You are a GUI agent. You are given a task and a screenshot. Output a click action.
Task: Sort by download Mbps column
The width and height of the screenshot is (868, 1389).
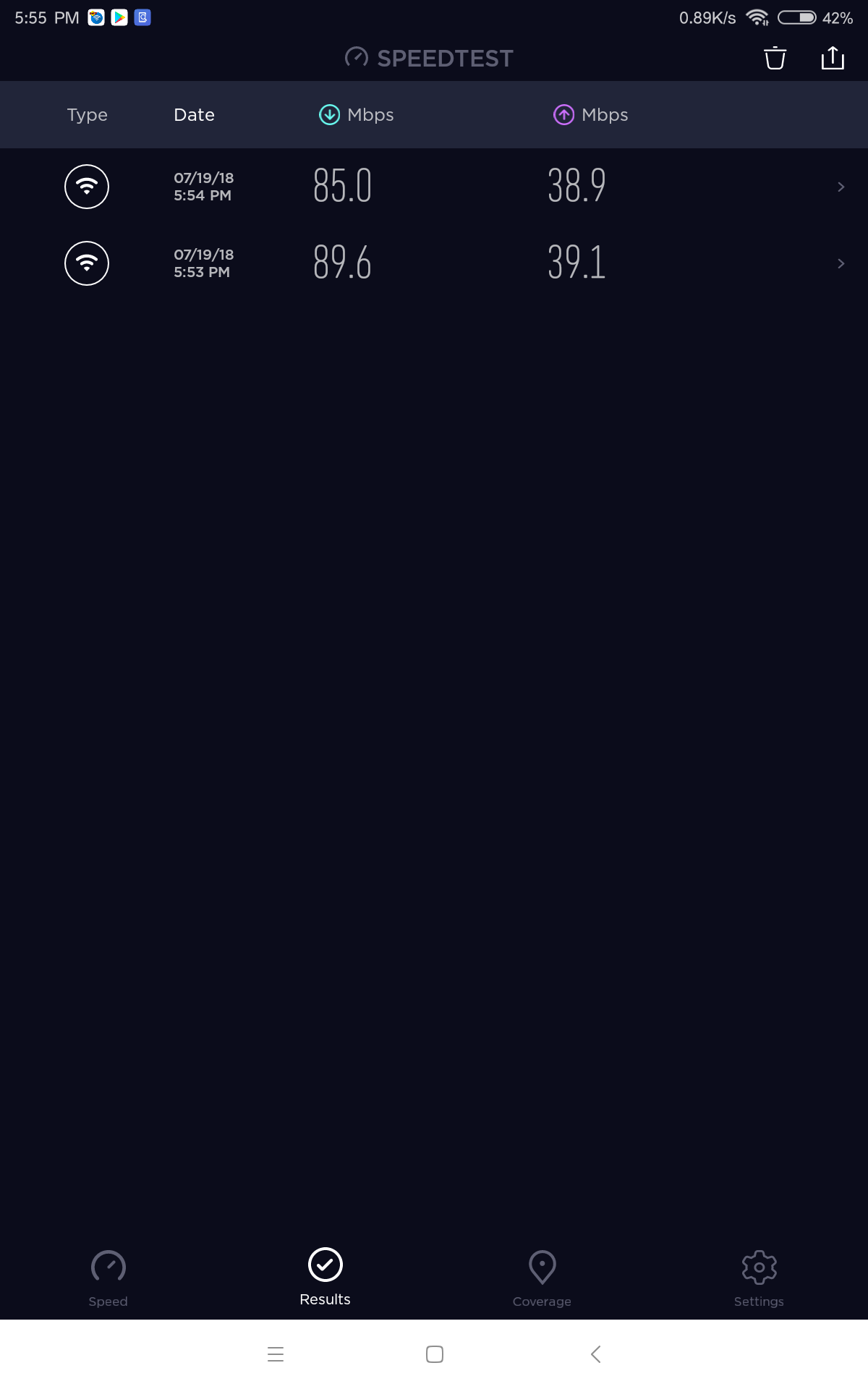(357, 115)
